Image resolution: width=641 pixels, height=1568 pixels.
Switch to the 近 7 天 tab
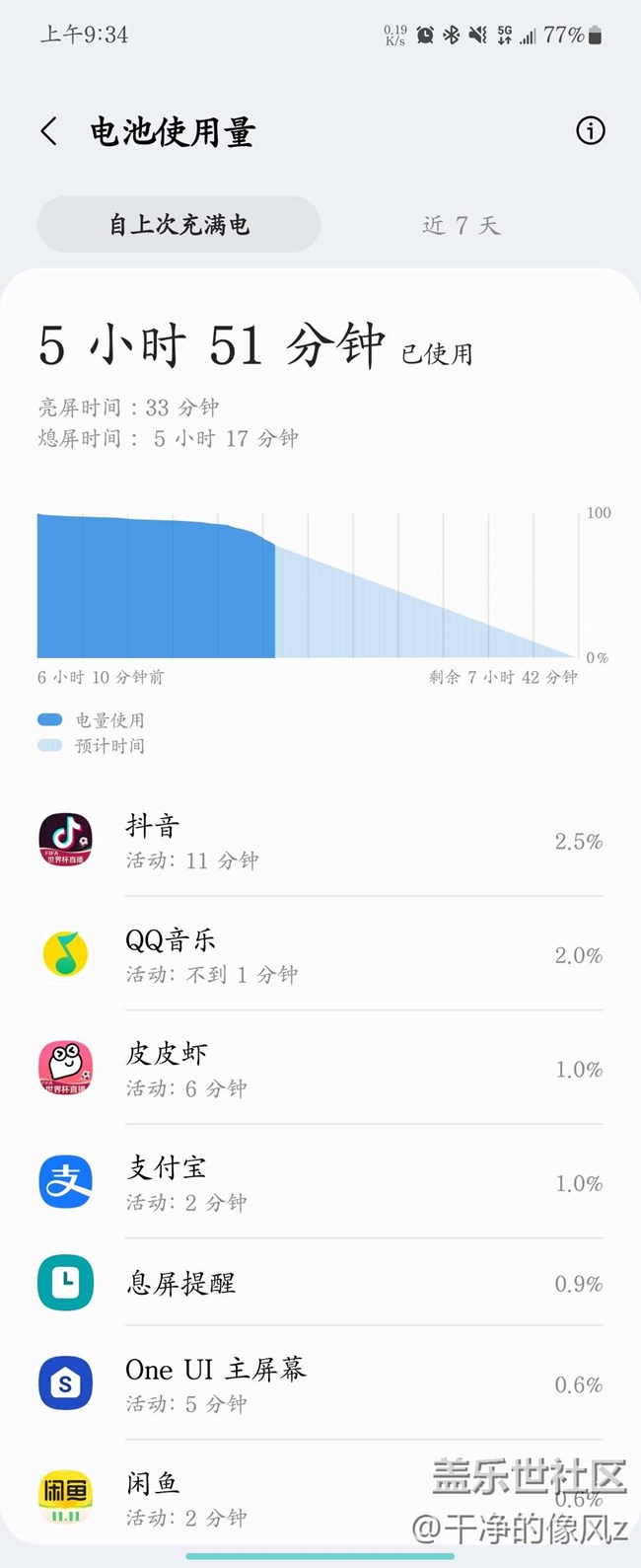pyautogui.click(x=461, y=225)
